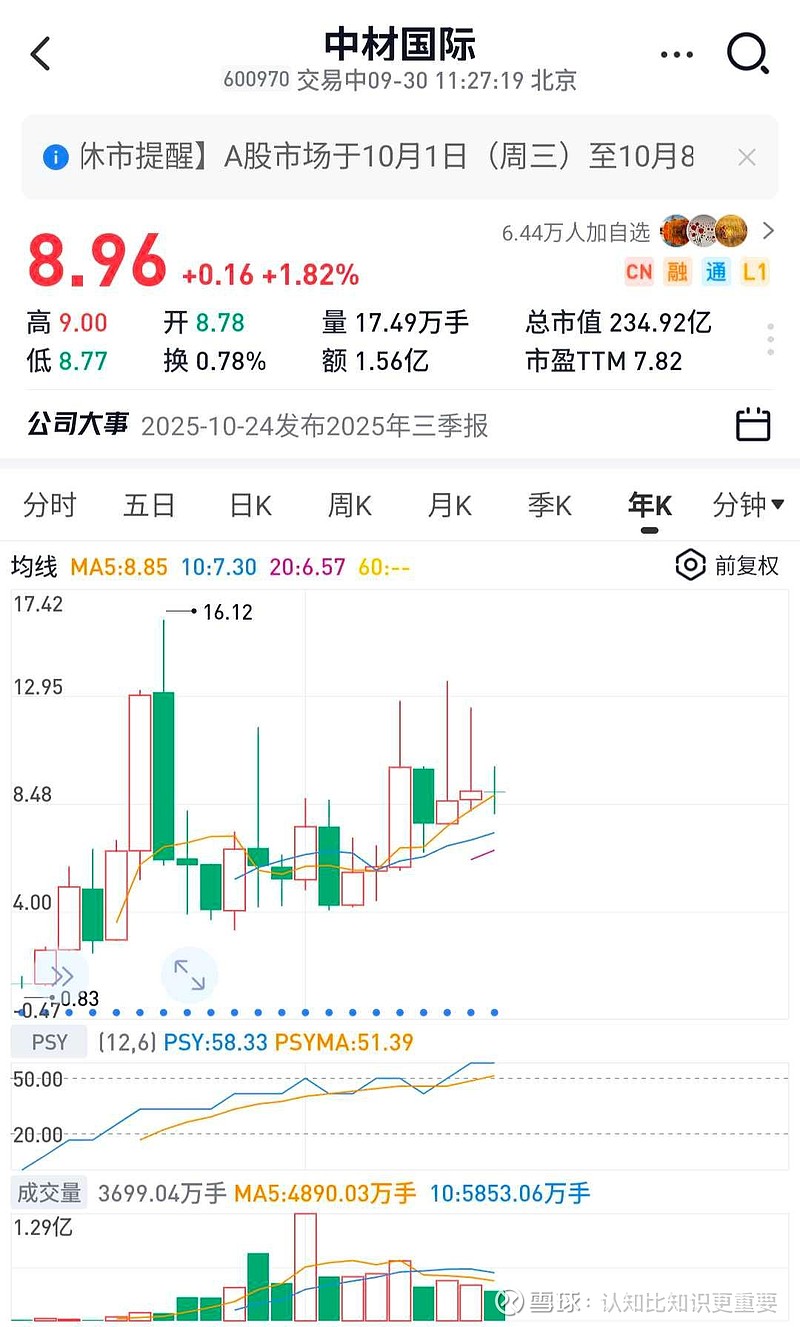Image resolution: width=800 pixels, height=1327 pixels.
Task: Switch to the 分时 chart tab
Action: pos(50,505)
